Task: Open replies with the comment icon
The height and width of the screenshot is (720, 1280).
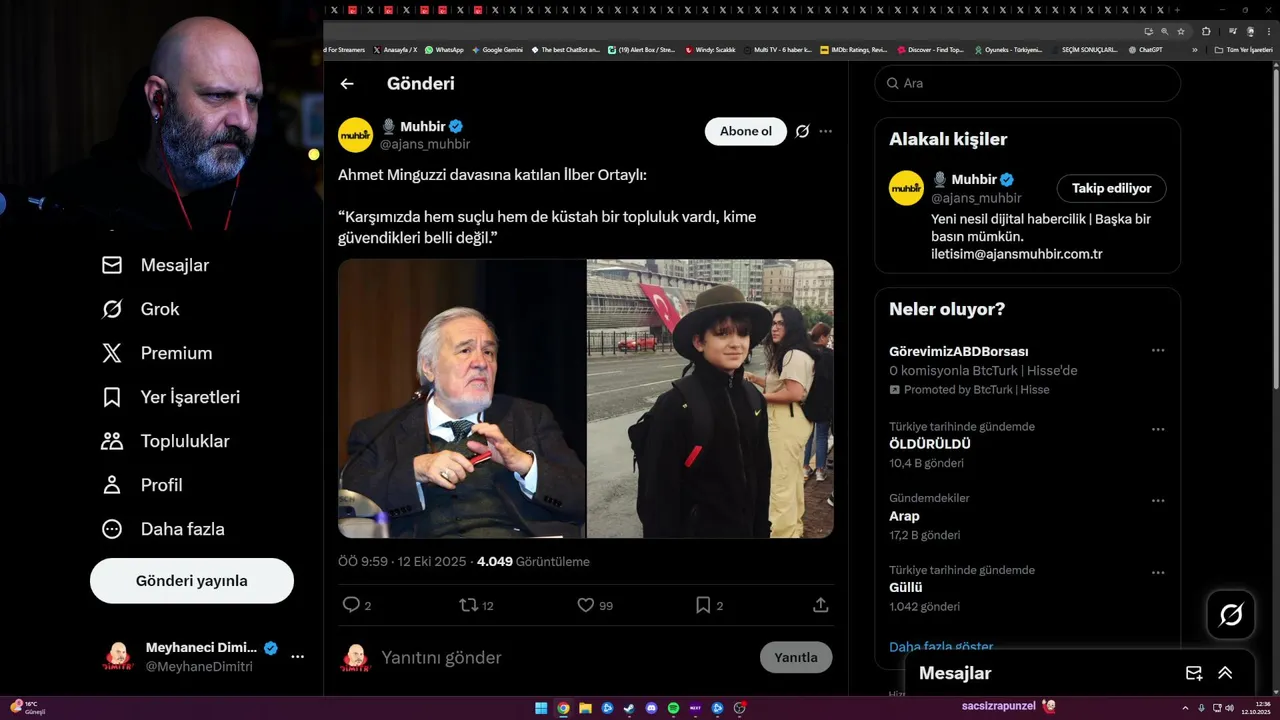Action: tap(351, 605)
